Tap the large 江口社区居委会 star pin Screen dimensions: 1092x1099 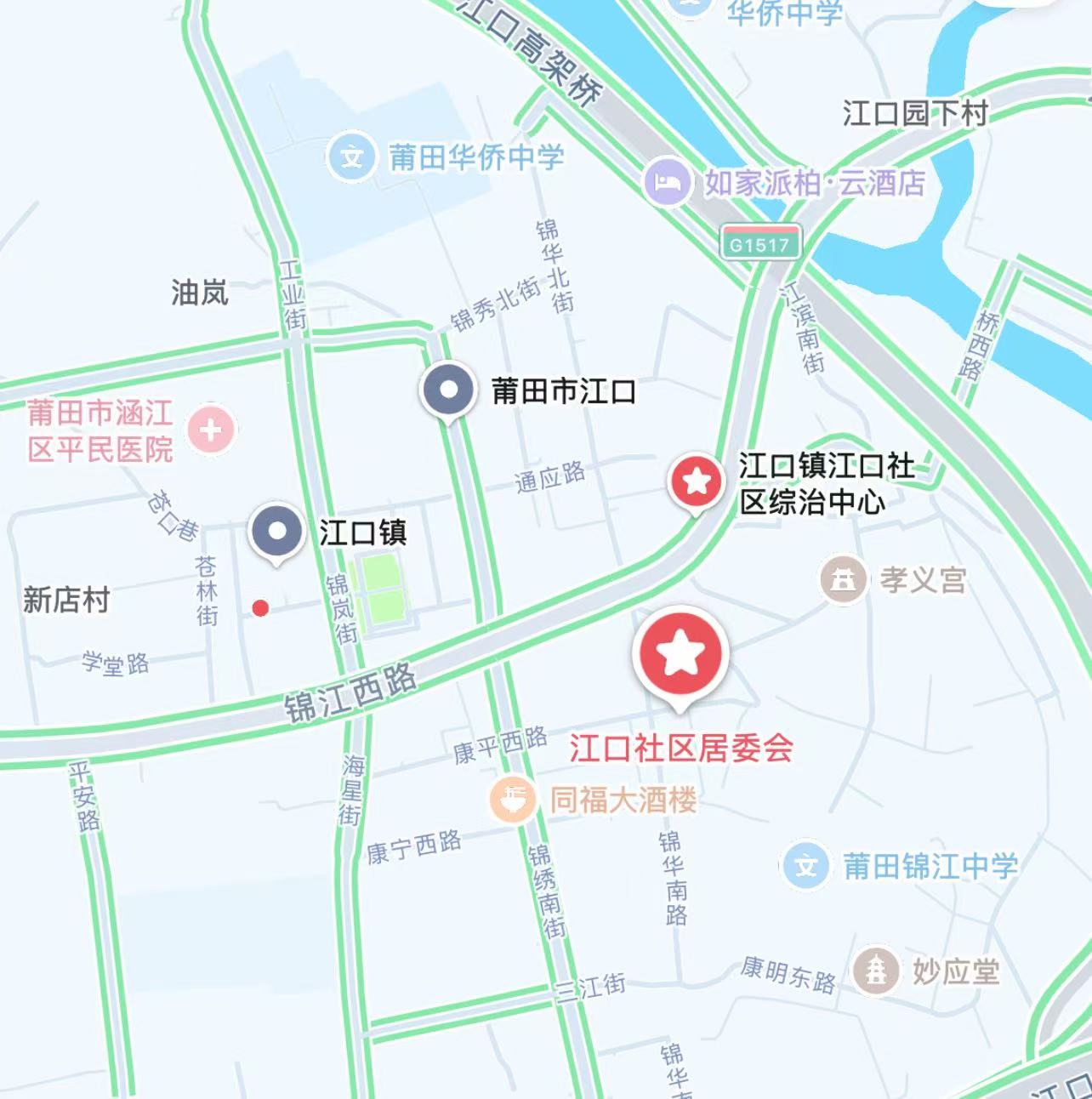(x=680, y=655)
